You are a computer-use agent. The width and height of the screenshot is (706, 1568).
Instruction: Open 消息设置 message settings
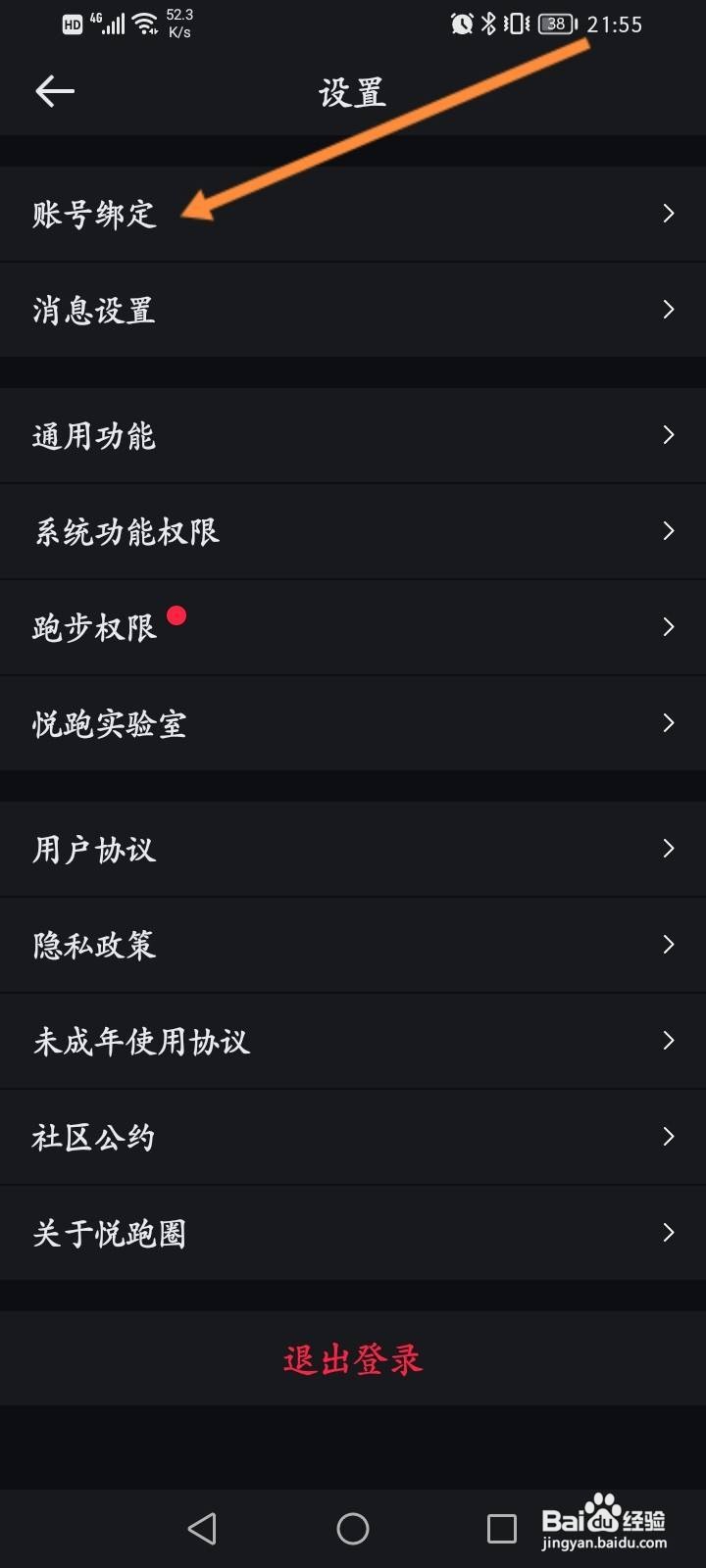[x=353, y=310]
